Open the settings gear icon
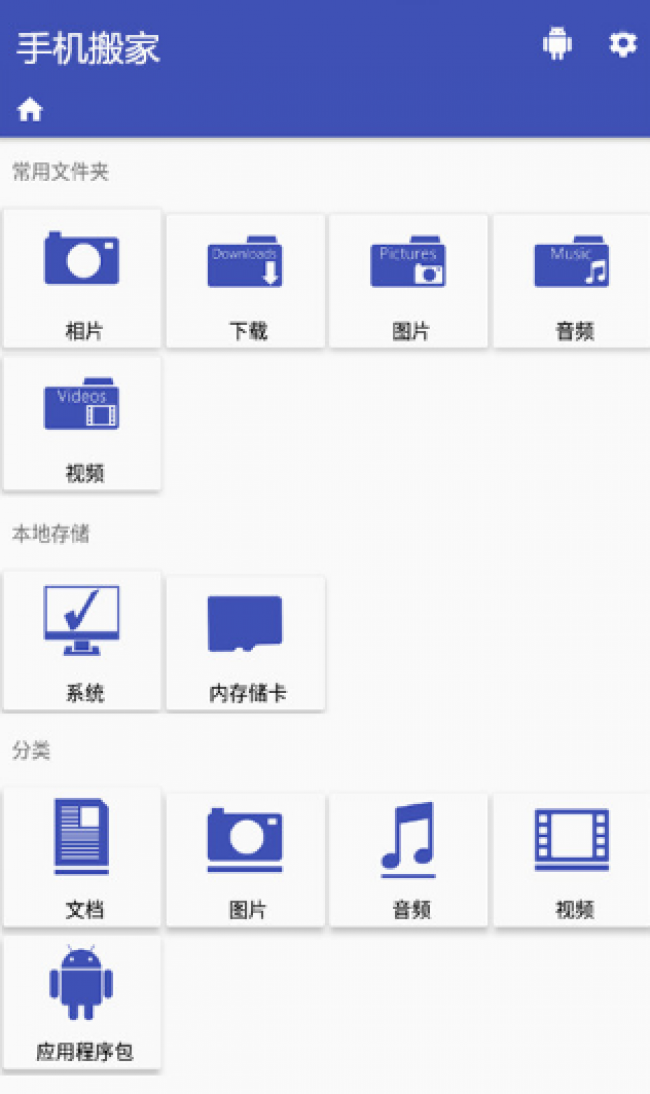Screen dimensions: 650x1094 (622, 45)
